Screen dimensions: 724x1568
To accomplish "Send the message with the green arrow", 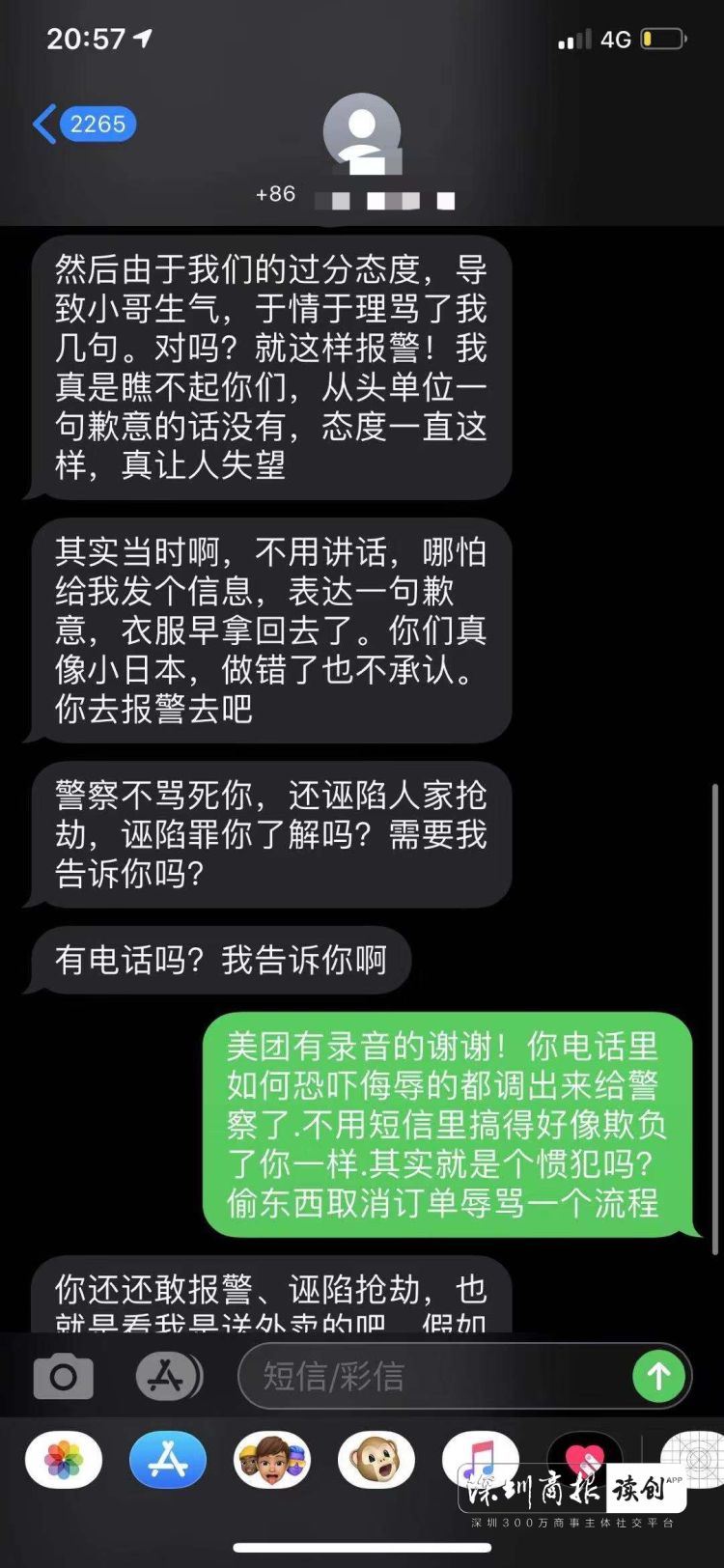I will tap(658, 1376).
